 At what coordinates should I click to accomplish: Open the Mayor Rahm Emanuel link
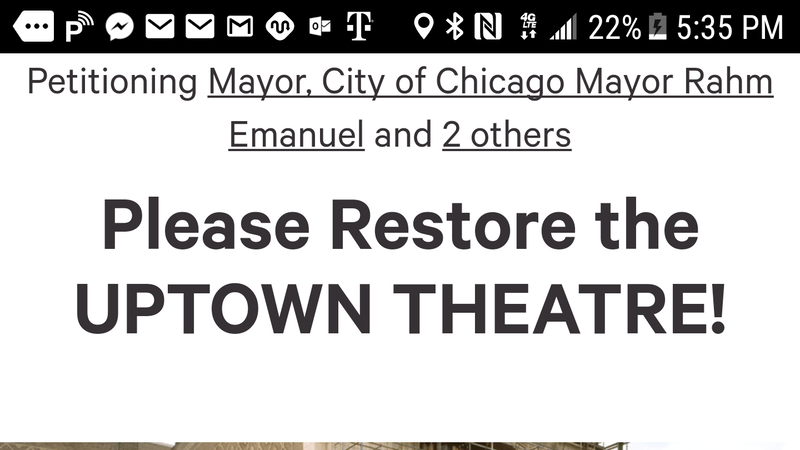[490, 82]
